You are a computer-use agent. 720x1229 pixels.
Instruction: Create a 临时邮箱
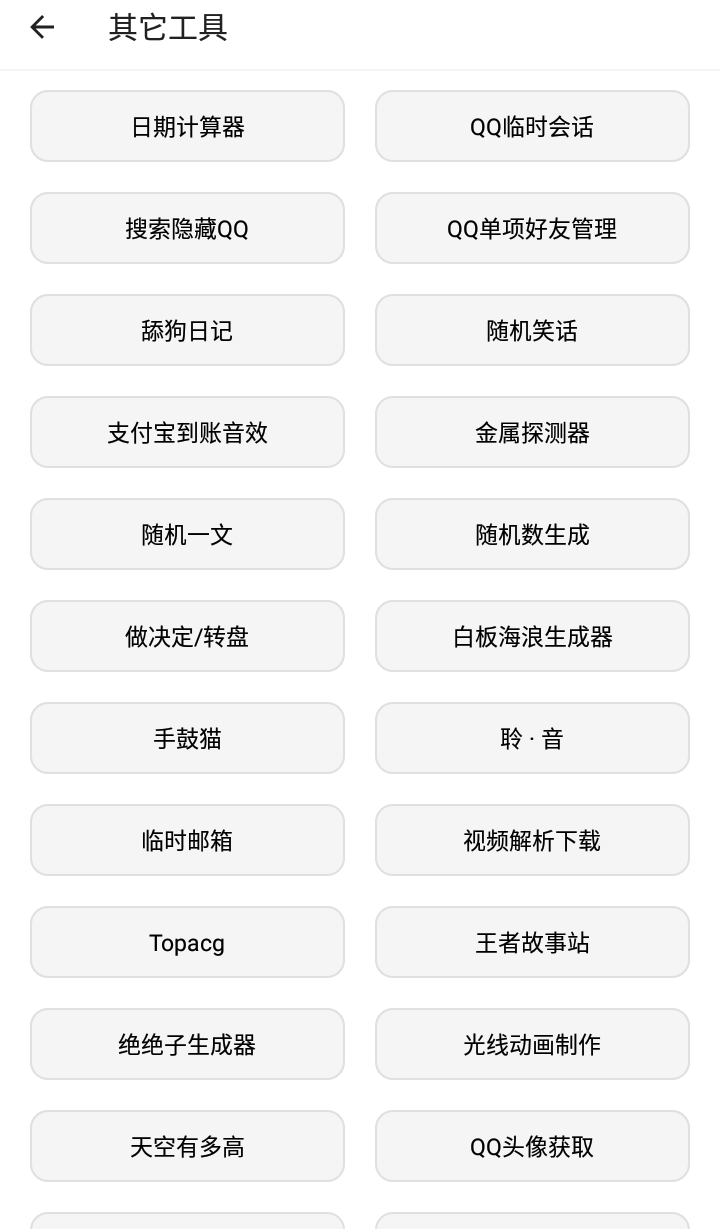pyautogui.click(x=187, y=840)
